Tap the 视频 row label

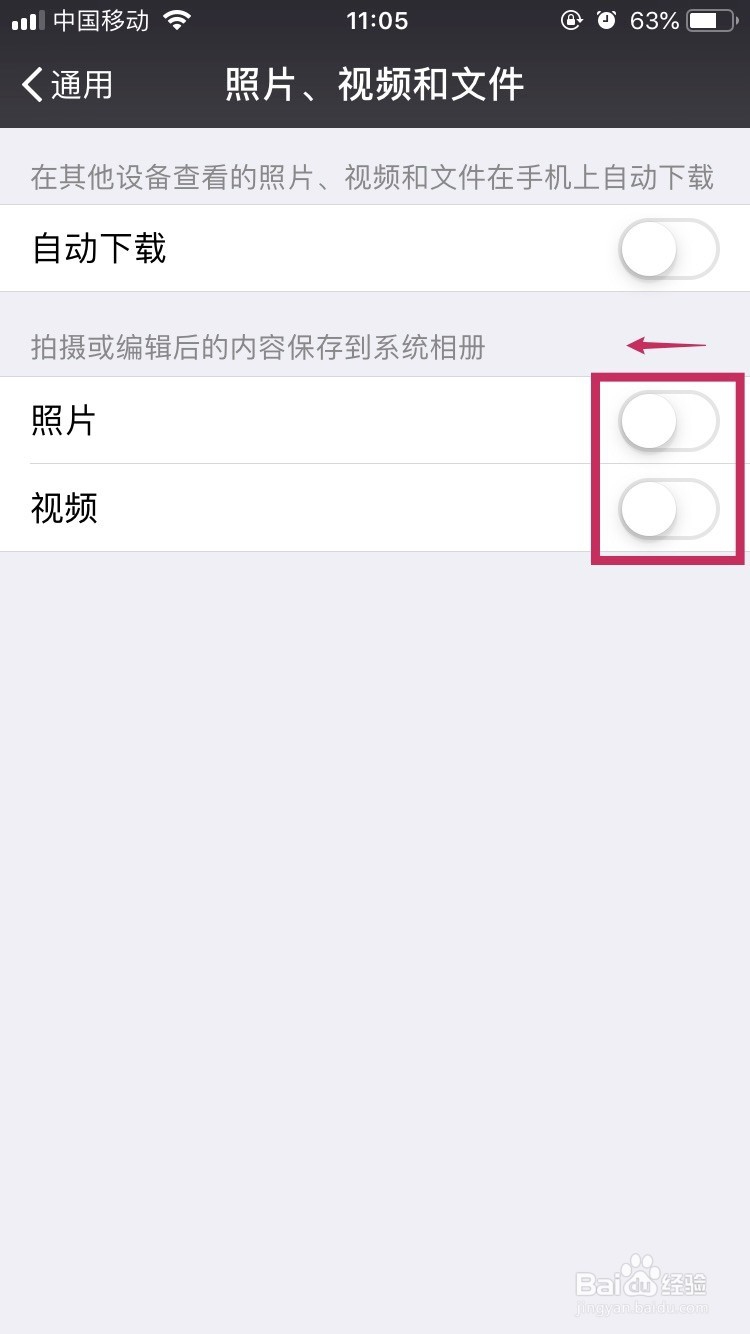[63, 508]
